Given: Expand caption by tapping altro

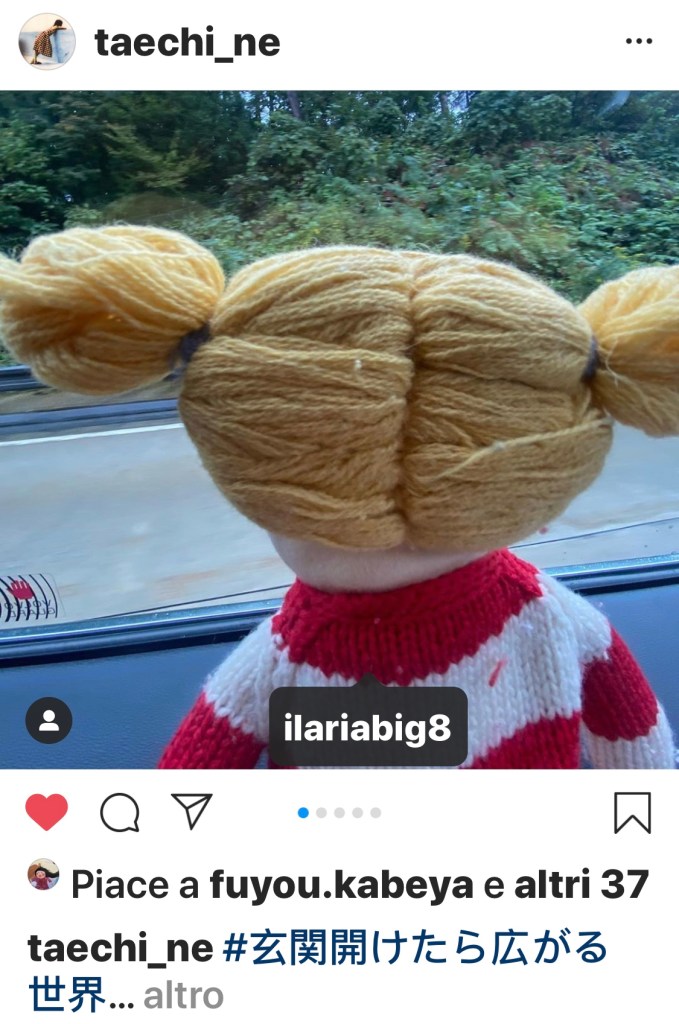Looking at the screenshot, I should (x=184, y=995).
